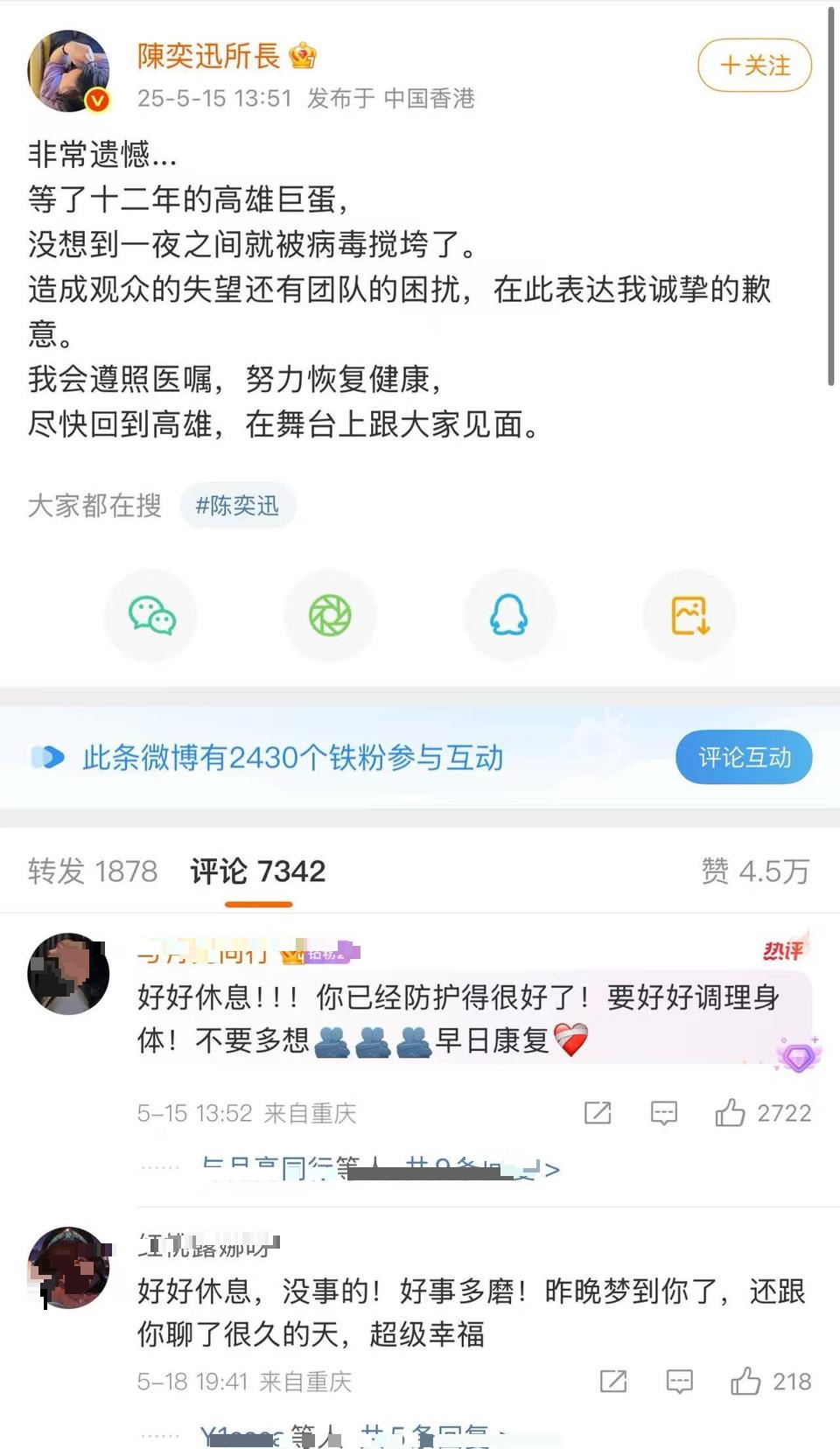Open the #陈奕迅 trending search chip

[x=237, y=506]
